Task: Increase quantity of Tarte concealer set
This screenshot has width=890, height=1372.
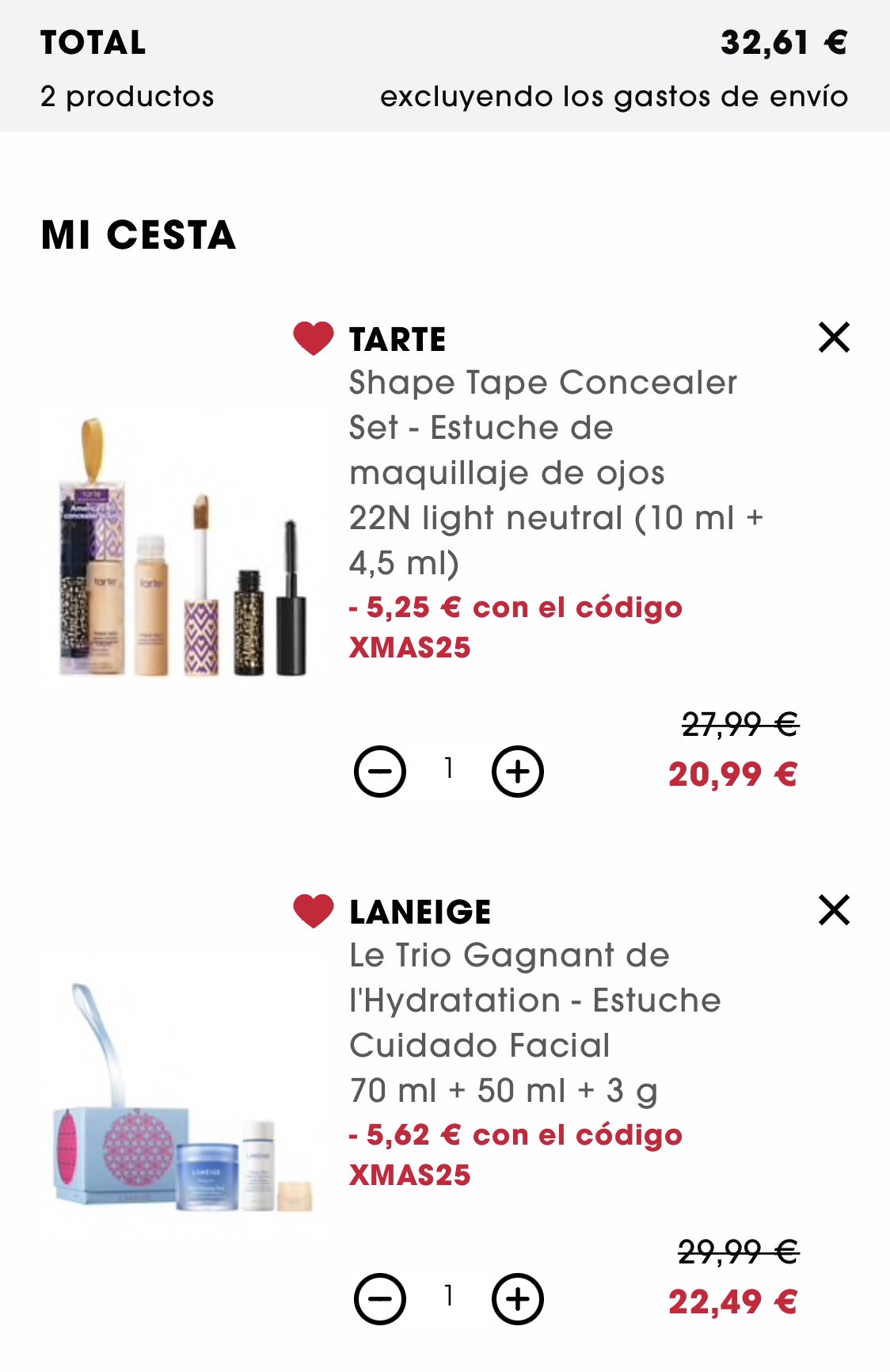Action: click(518, 772)
